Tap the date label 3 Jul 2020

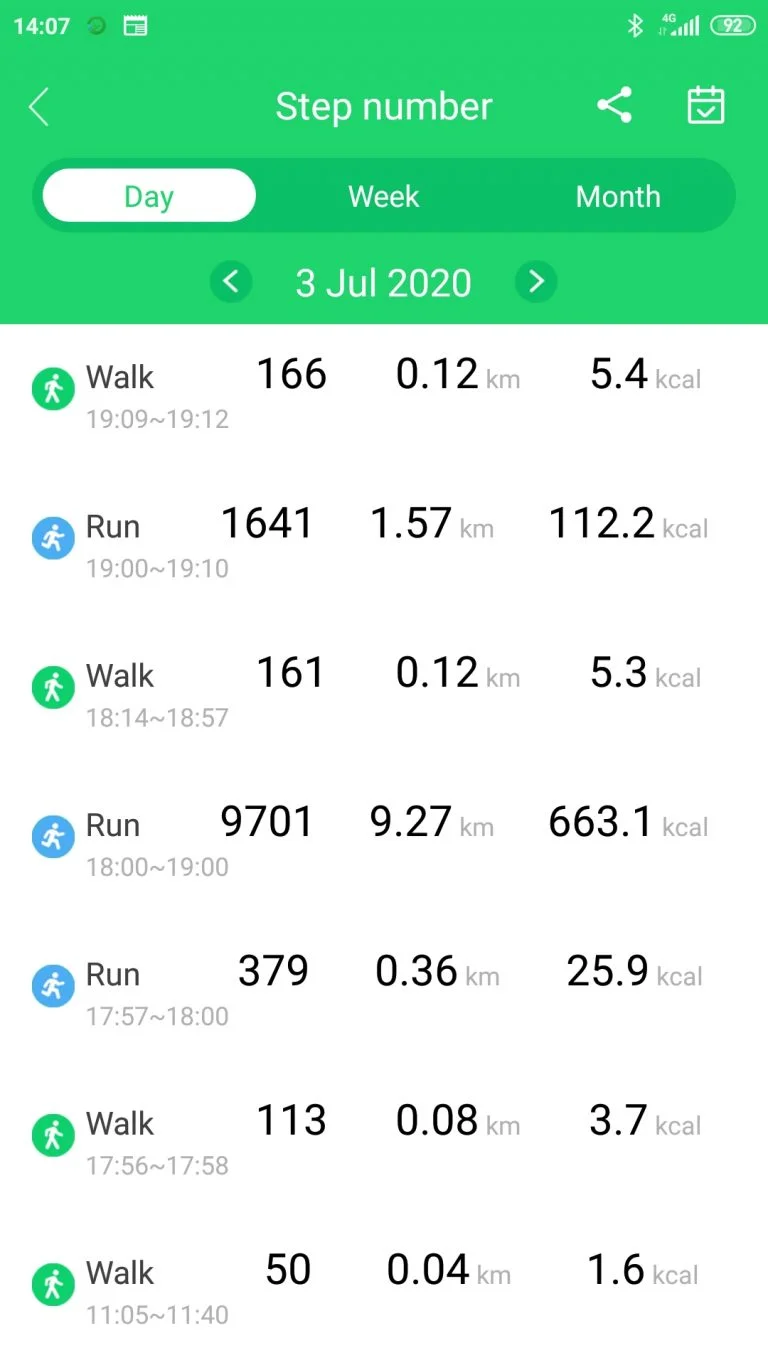(x=383, y=282)
